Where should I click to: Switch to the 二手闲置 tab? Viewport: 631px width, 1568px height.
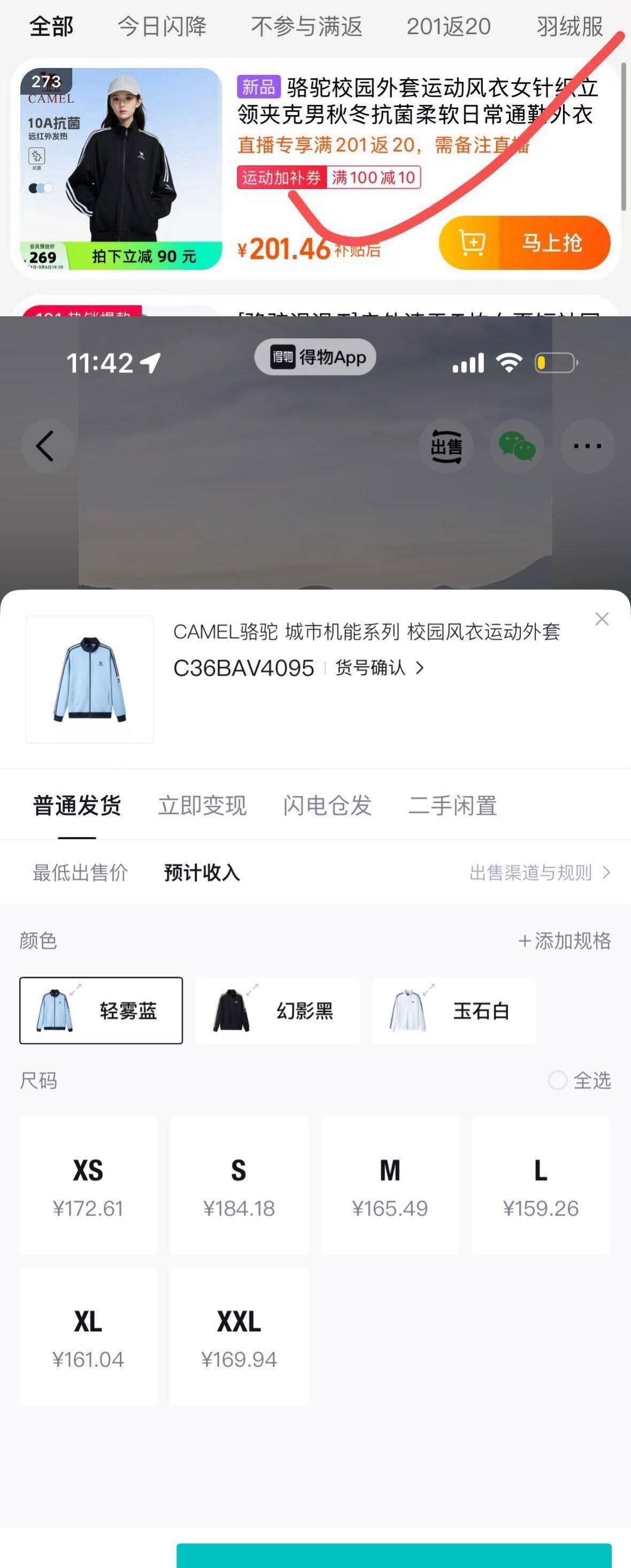[x=453, y=805]
